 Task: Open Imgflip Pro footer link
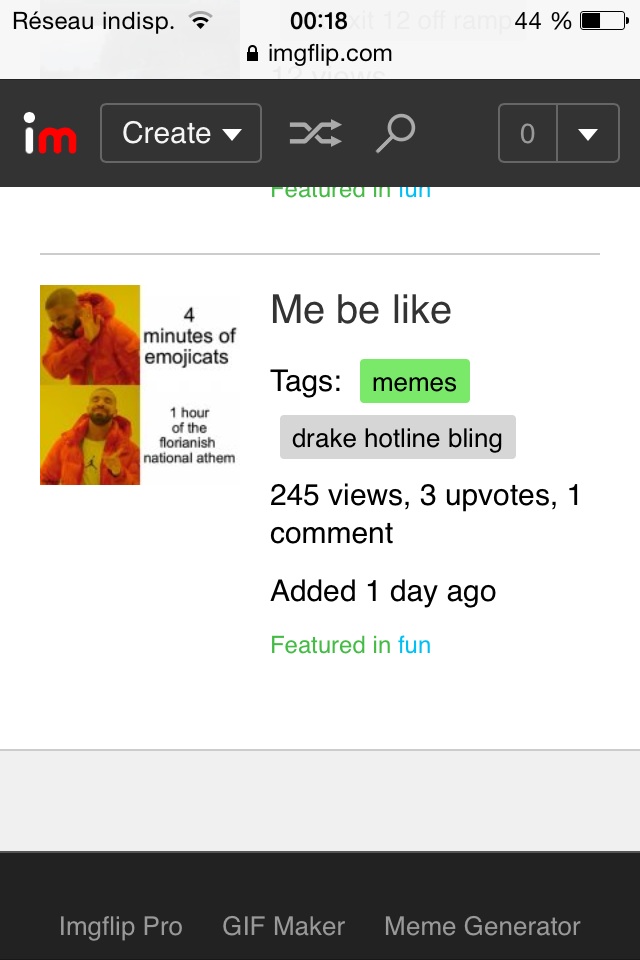pos(121,927)
